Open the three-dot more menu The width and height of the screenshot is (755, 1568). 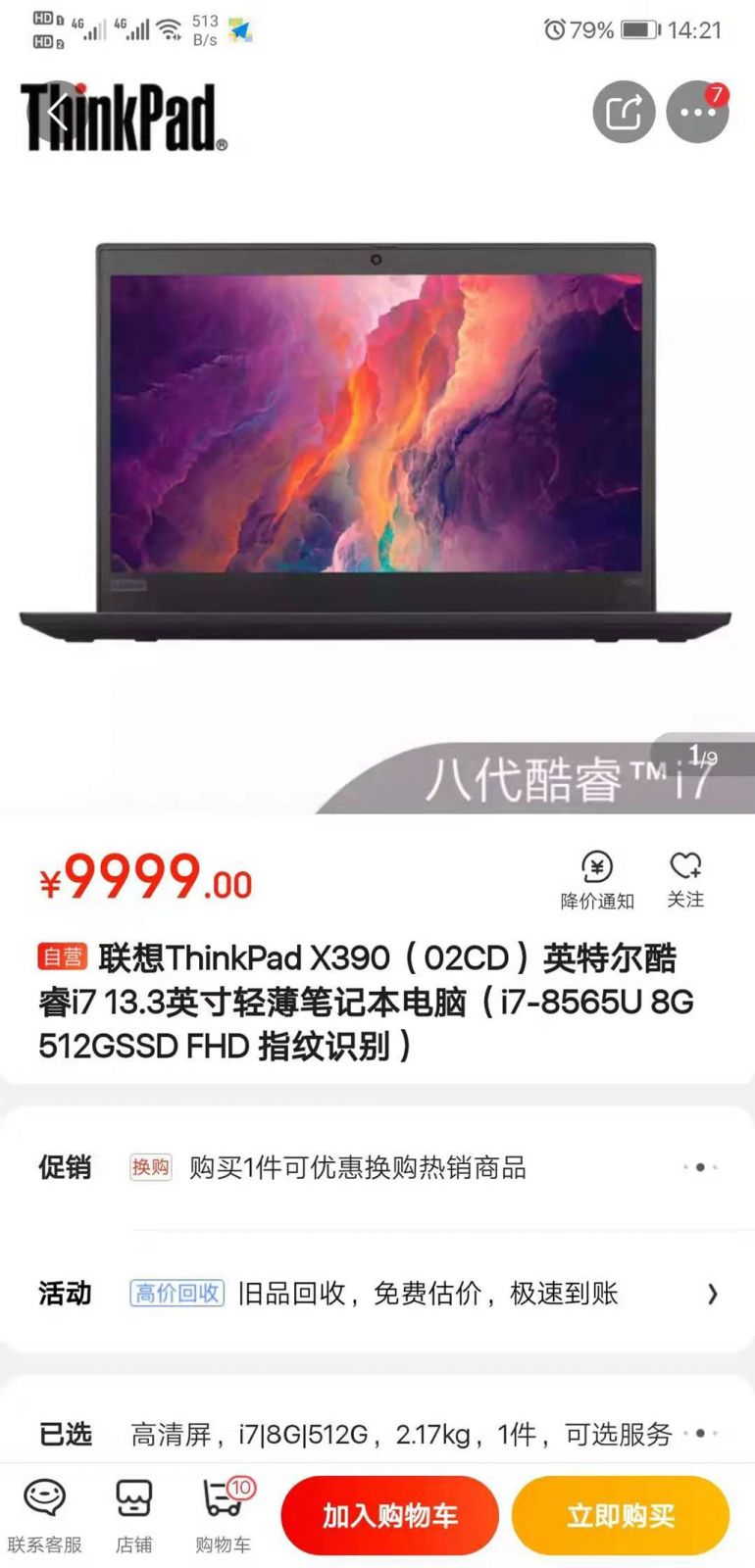pyautogui.click(x=697, y=112)
